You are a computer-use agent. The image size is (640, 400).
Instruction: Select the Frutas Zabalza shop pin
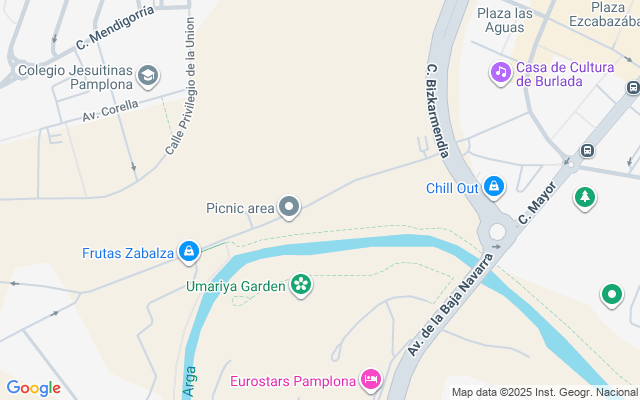tap(188, 252)
